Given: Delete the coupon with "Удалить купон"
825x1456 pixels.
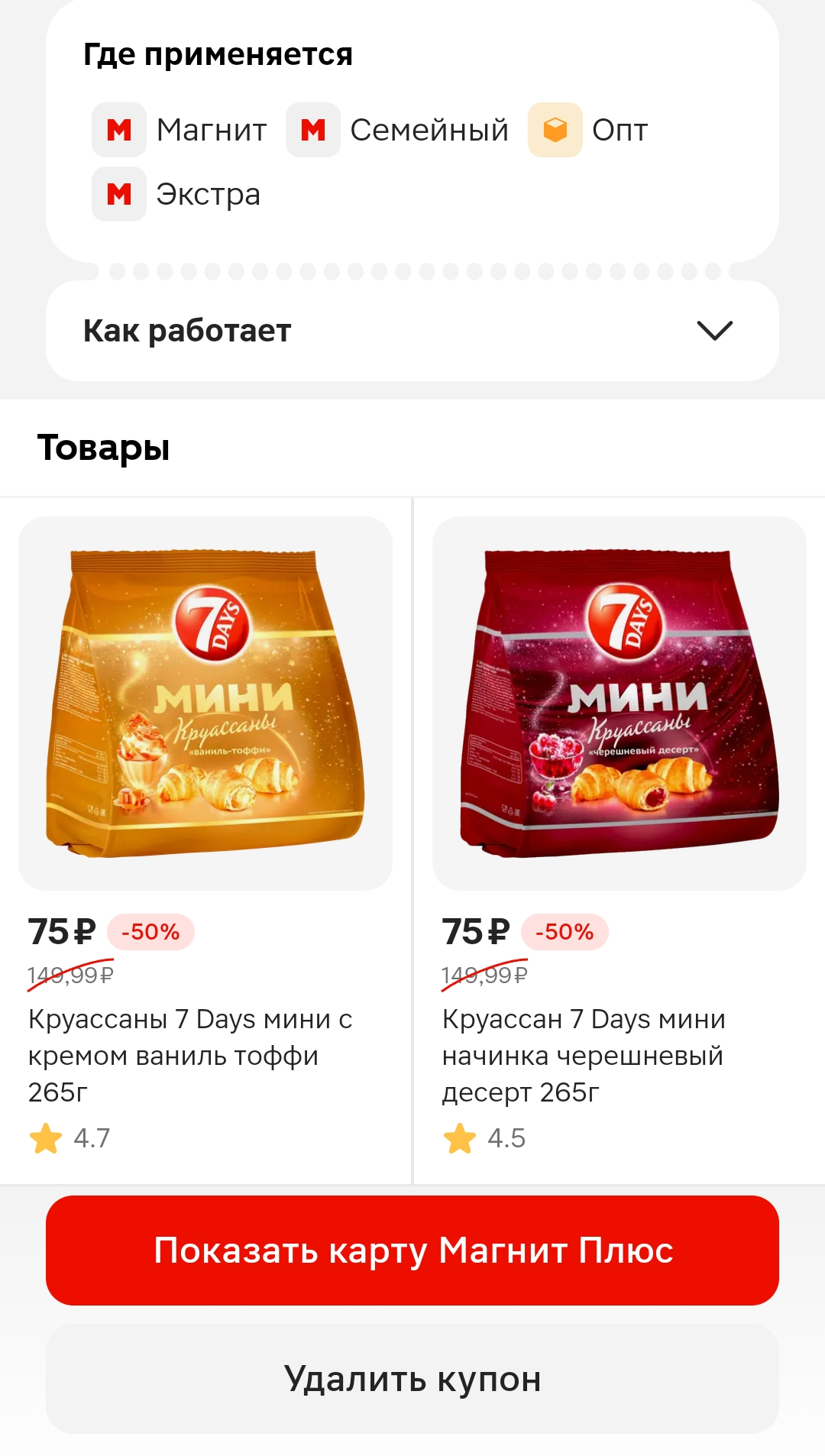Looking at the screenshot, I should 412,1379.
